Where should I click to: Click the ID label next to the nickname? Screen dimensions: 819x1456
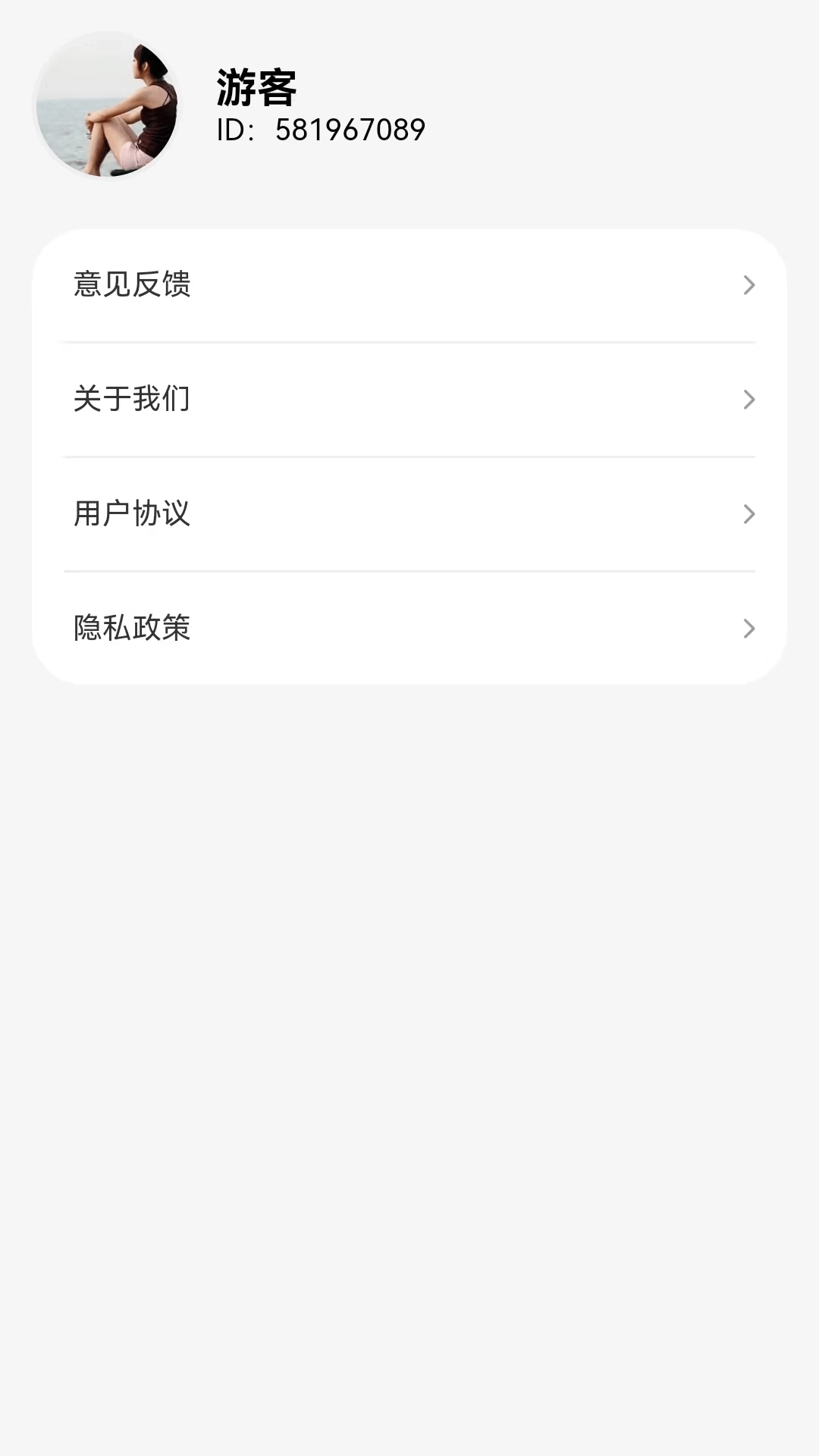(x=233, y=129)
